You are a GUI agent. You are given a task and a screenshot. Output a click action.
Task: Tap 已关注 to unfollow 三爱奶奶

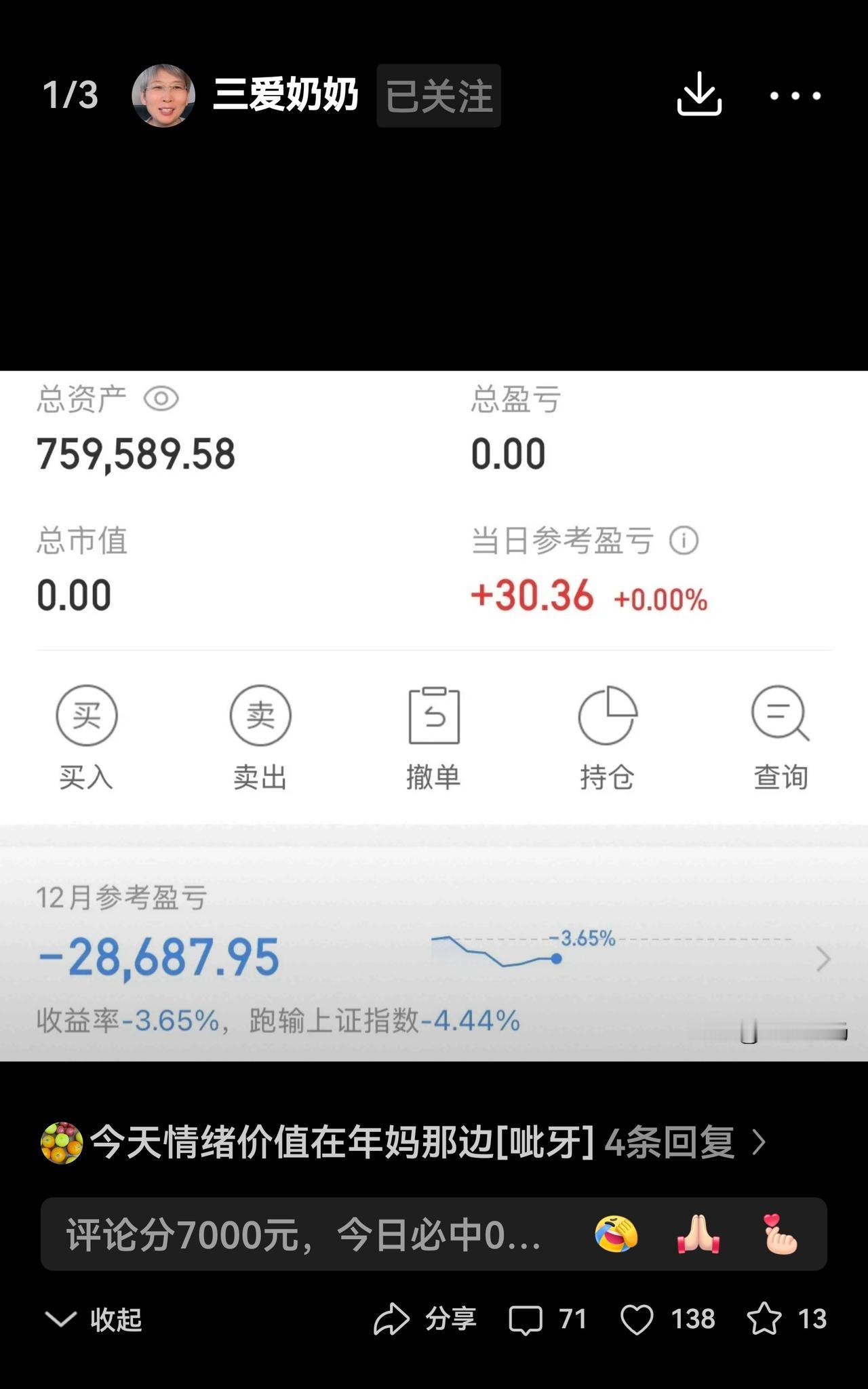click(x=438, y=96)
